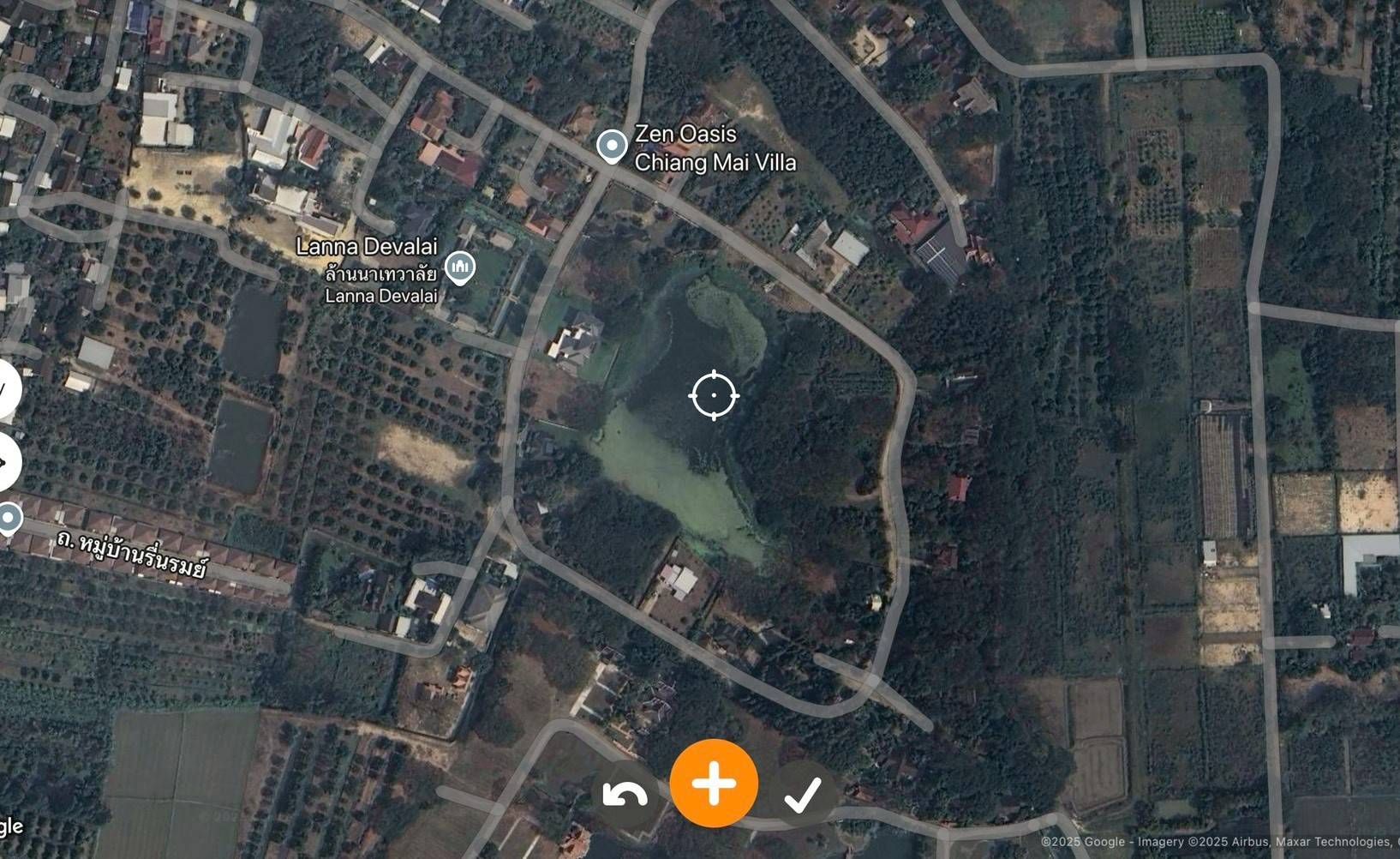1400x859 pixels.
Task: Open the Zen Oasis Chiang Mai Villa pin
Action: [612, 146]
